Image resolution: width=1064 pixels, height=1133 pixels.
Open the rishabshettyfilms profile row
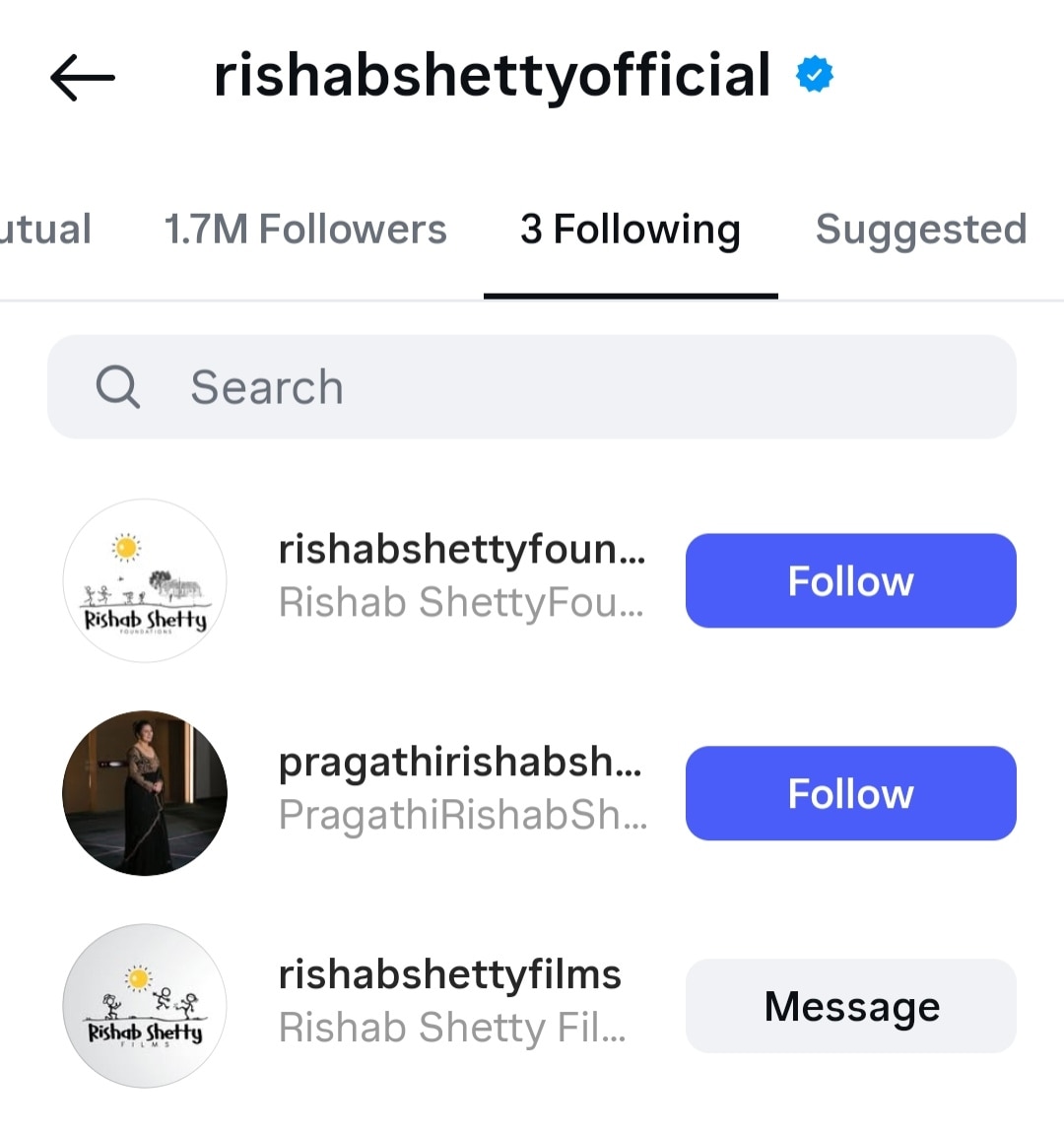coord(450,1001)
